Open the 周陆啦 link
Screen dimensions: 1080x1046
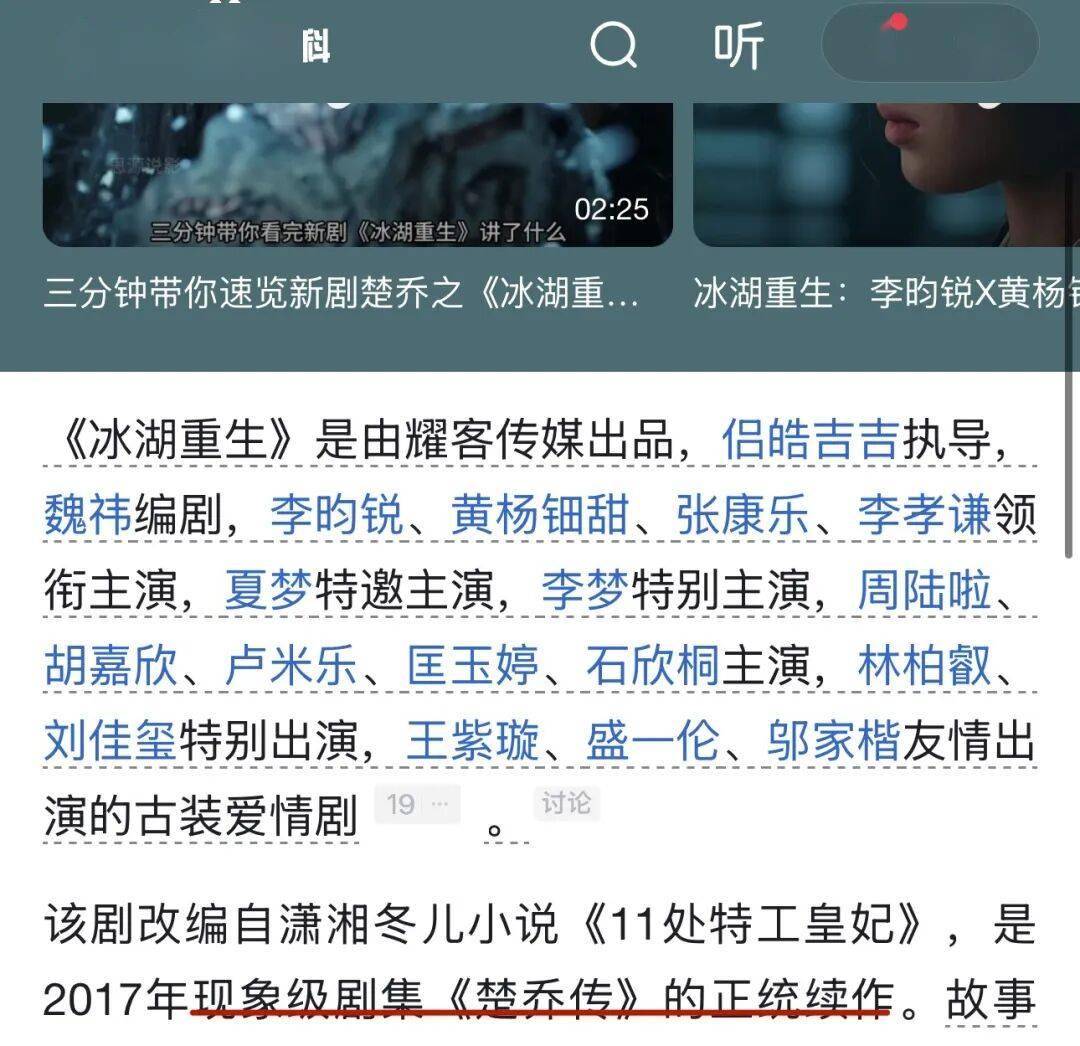pyautogui.click(x=924, y=591)
